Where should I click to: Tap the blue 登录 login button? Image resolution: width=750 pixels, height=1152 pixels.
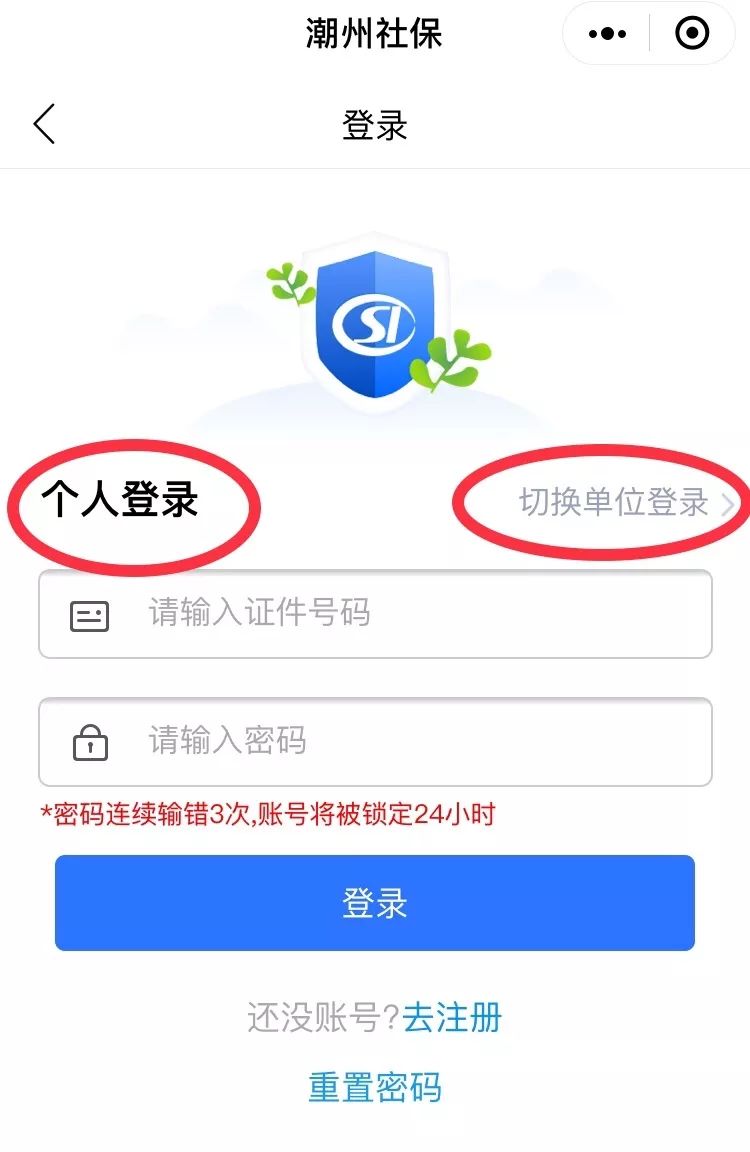(x=375, y=903)
